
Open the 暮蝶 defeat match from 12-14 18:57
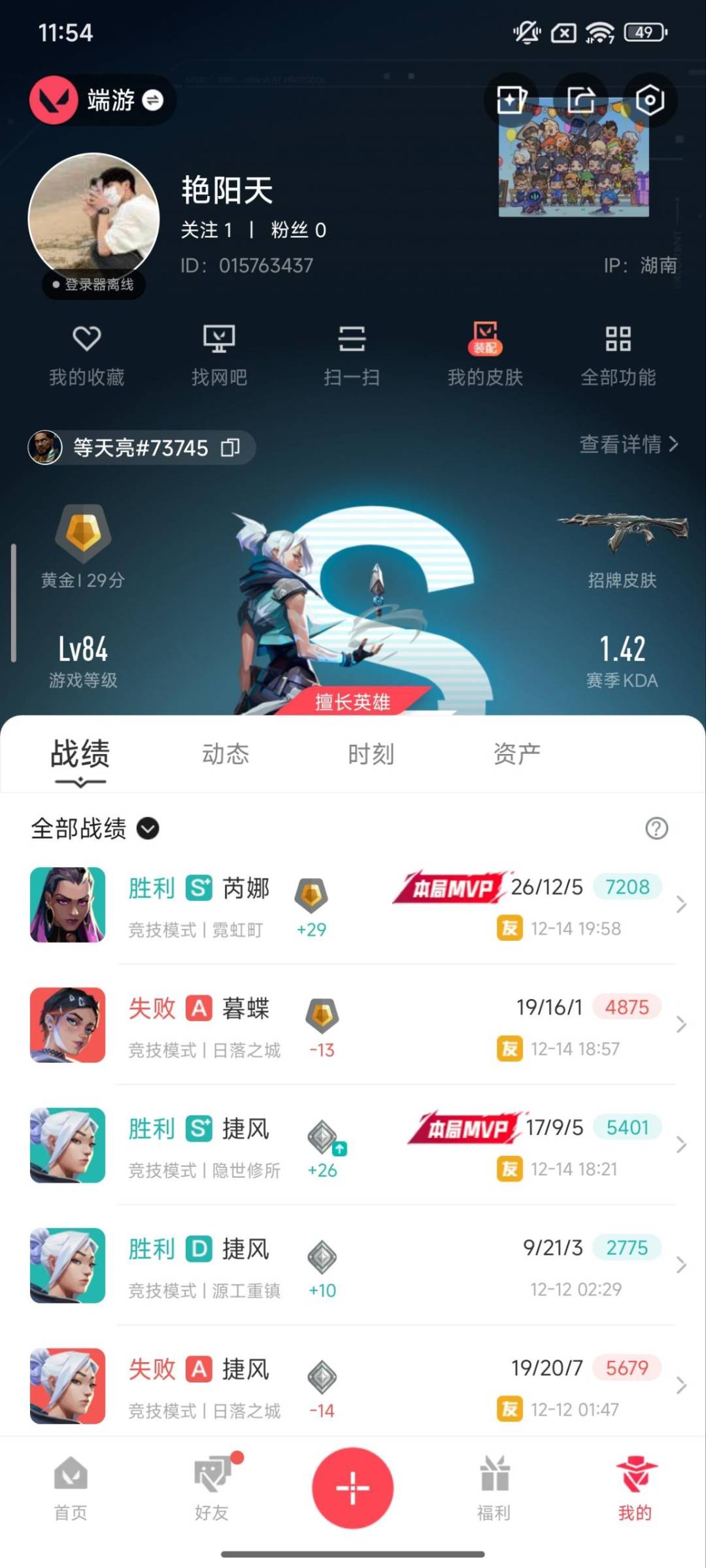[x=353, y=1025]
